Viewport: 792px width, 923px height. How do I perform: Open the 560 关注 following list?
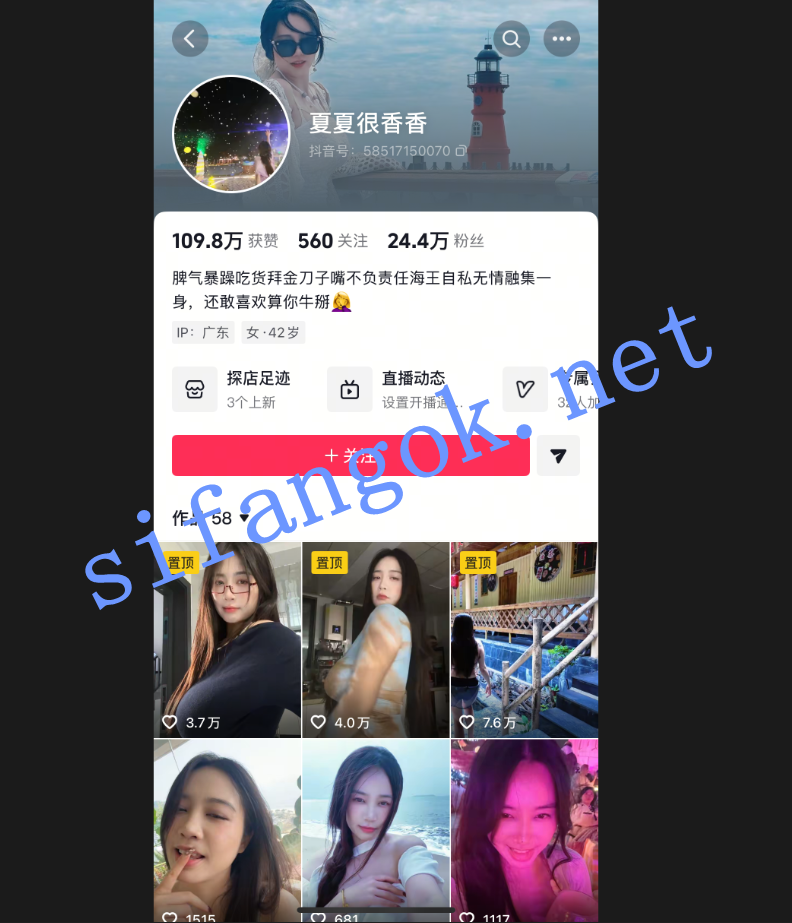(x=333, y=241)
